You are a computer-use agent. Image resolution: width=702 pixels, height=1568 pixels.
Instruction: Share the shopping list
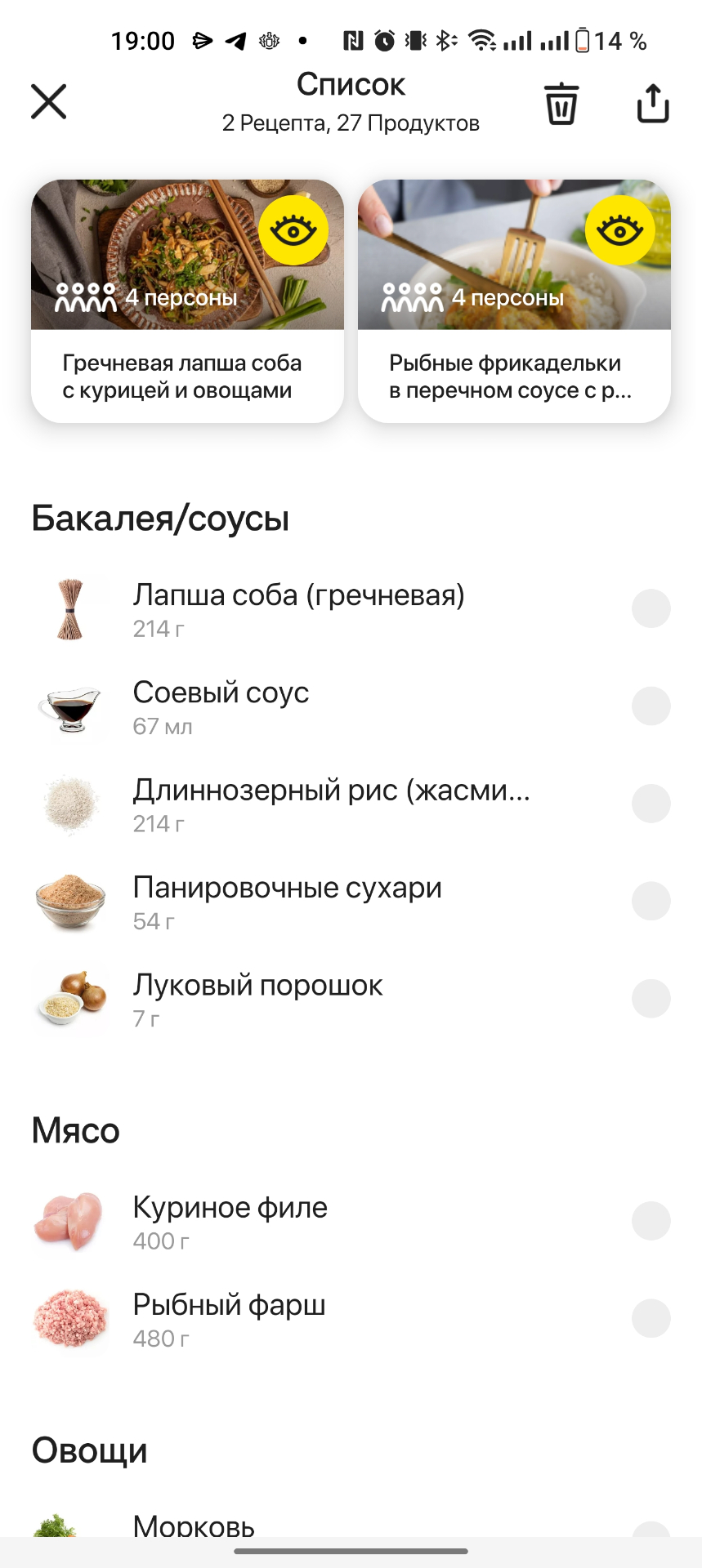pos(652,104)
